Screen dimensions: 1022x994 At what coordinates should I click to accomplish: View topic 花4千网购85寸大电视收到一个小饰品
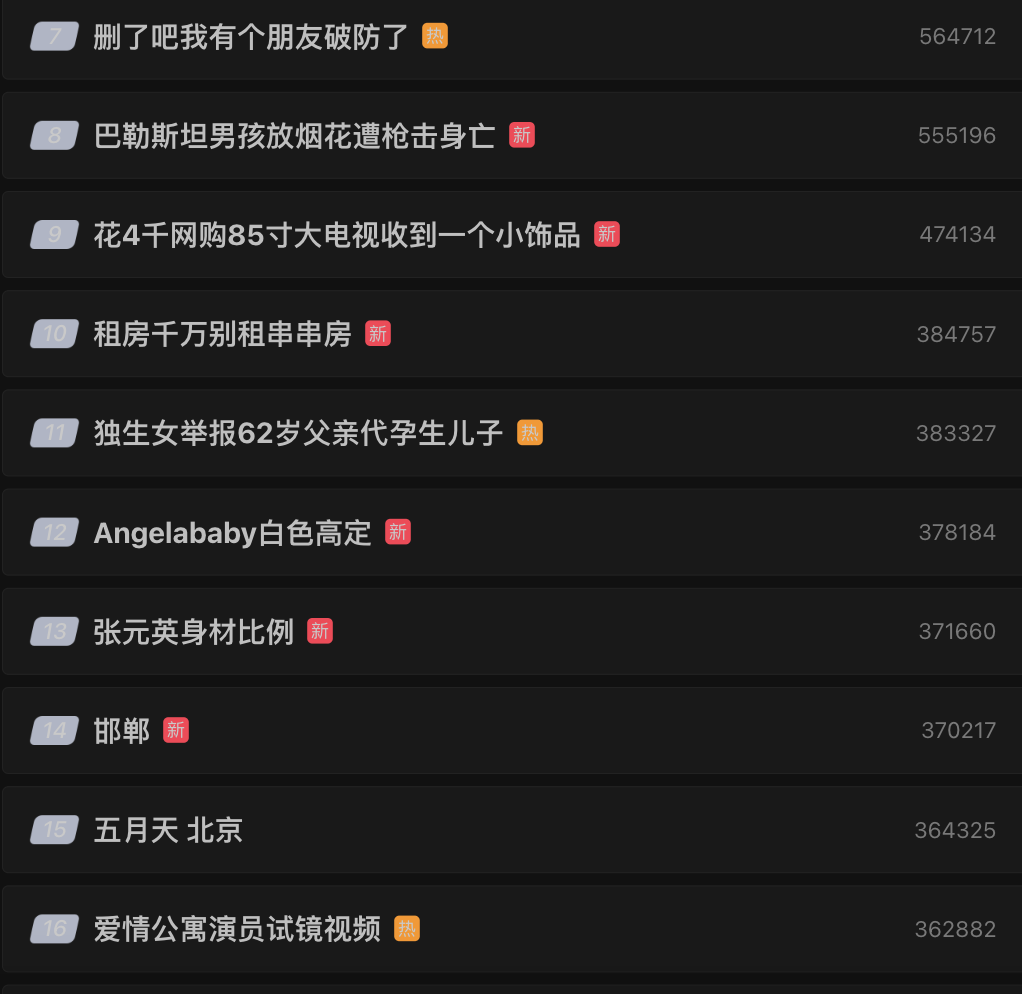pyautogui.click(x=336, y=235)
